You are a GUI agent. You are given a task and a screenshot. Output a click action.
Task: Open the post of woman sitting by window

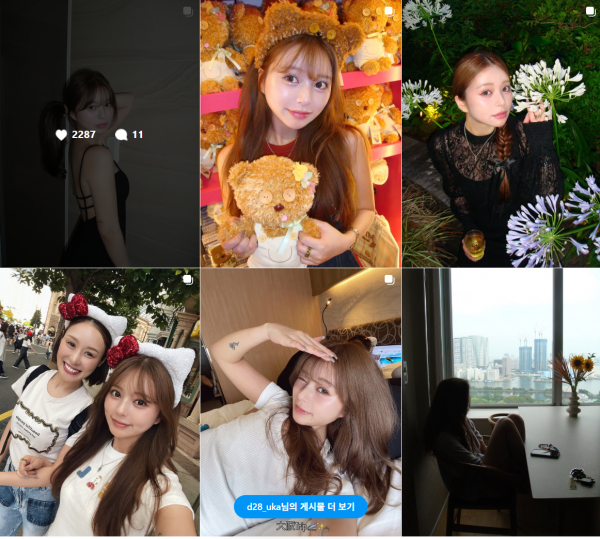[x=501, y=402]
